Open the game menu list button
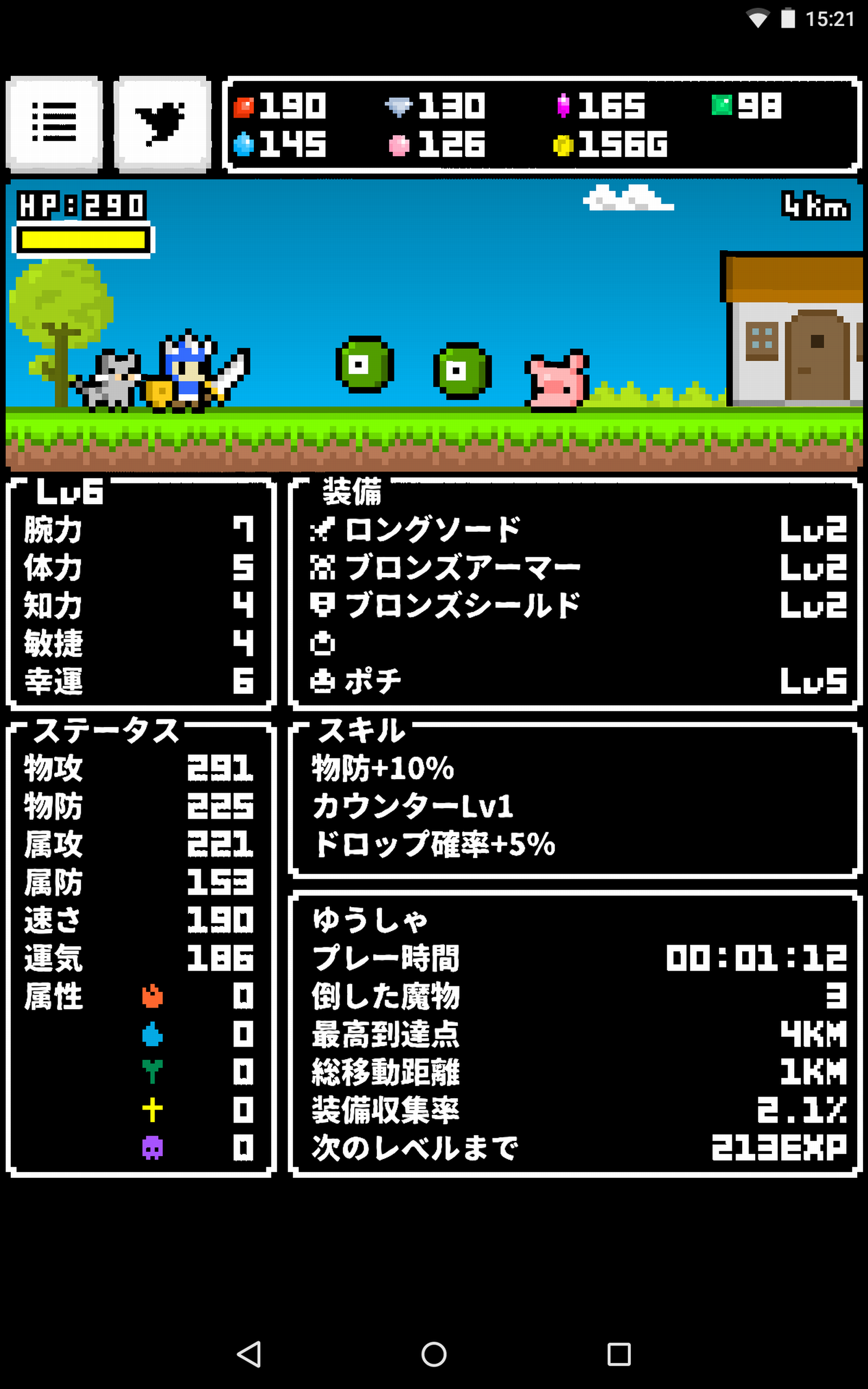 point(54,123)
